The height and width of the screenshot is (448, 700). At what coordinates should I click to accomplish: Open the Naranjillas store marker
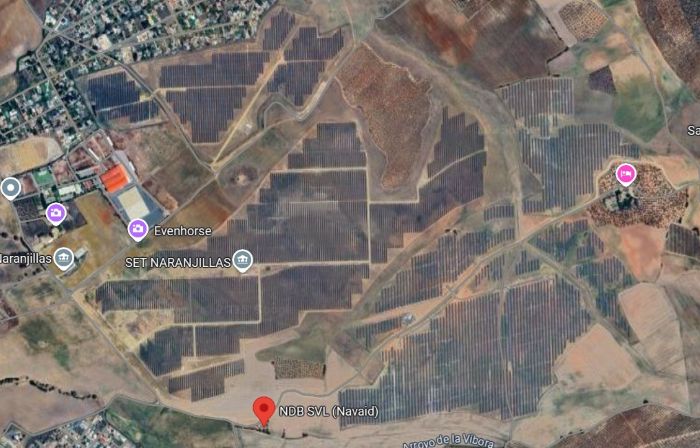tap(64, 258)
